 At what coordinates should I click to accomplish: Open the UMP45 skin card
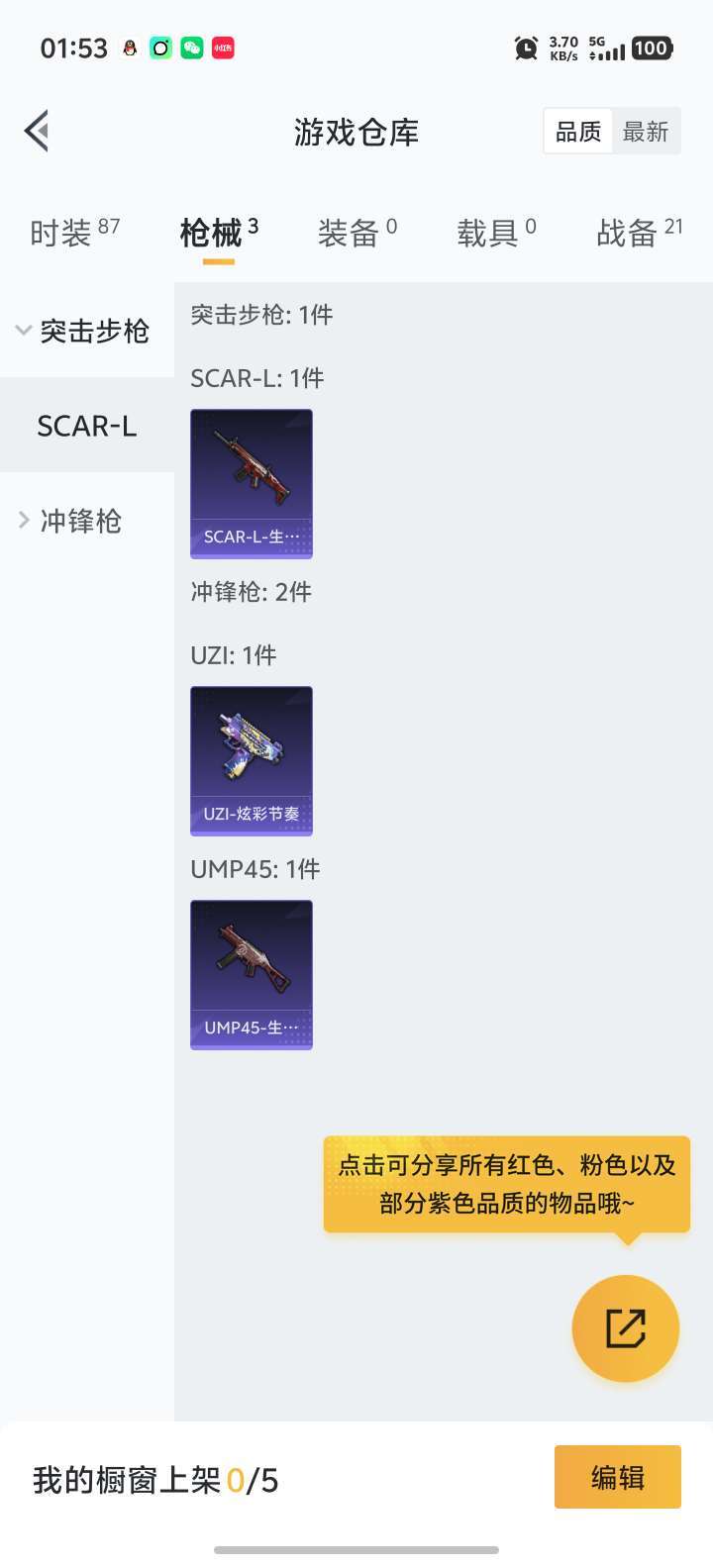[x=252, y=974]
